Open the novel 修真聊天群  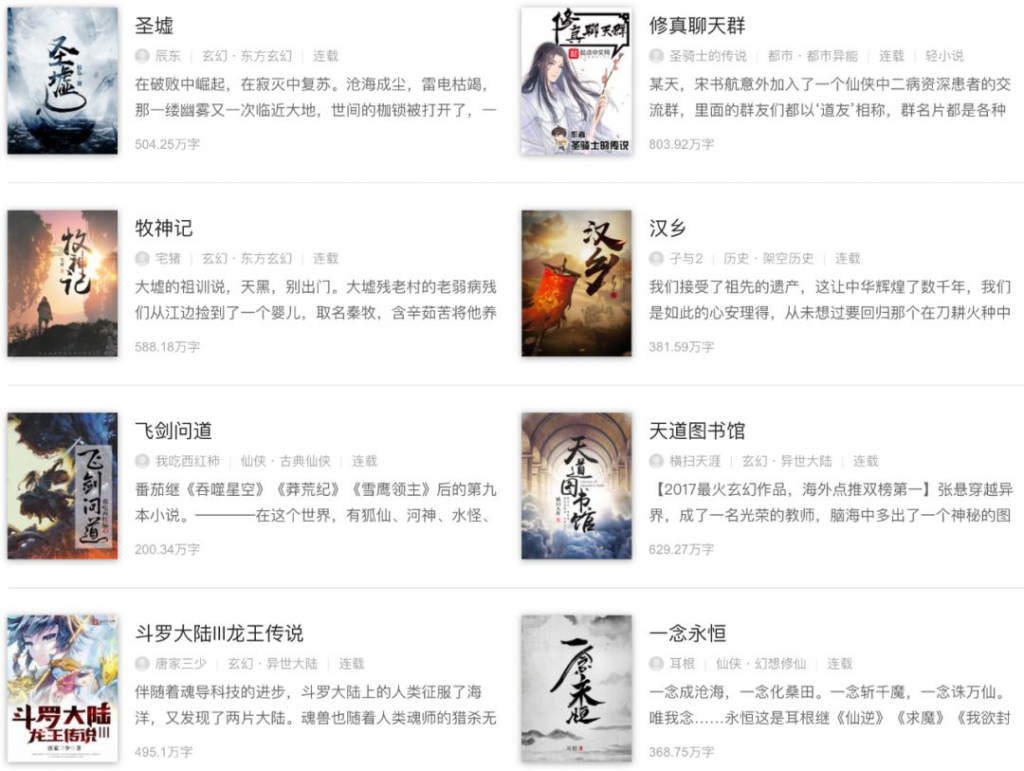coord(697,26)
